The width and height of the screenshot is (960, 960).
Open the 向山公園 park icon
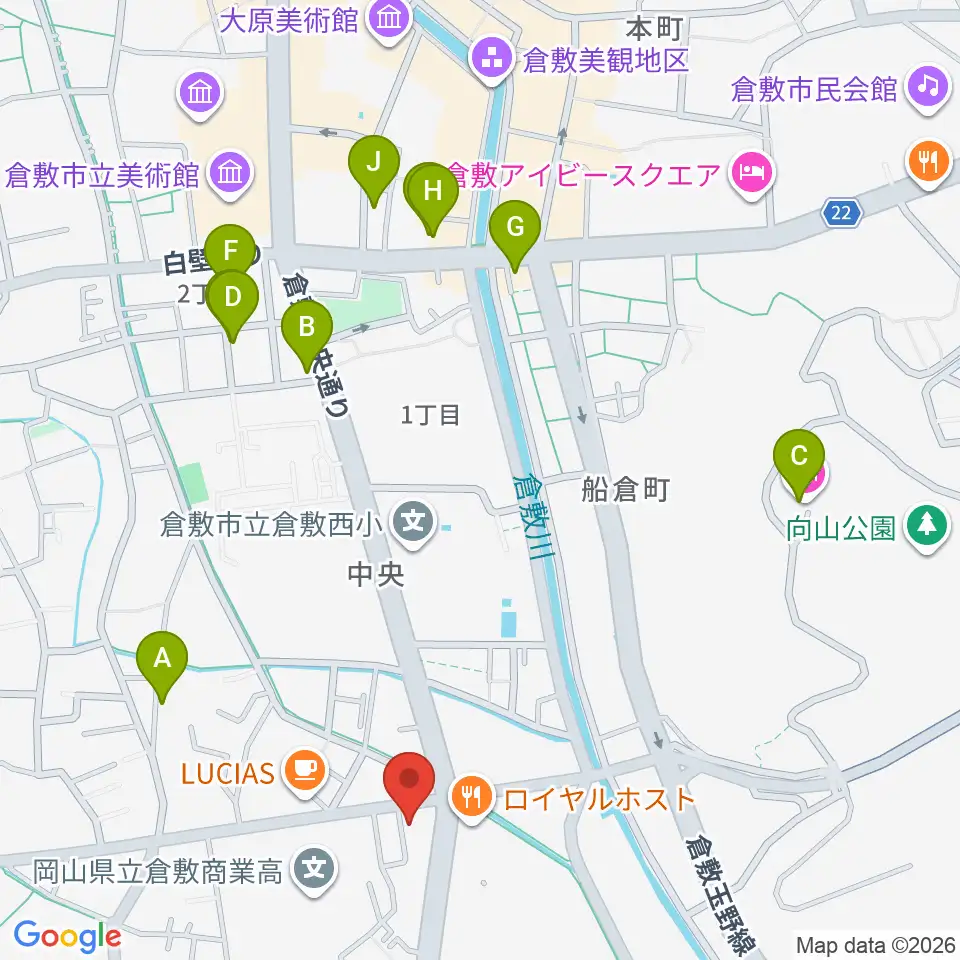click(x=927, y=527)
